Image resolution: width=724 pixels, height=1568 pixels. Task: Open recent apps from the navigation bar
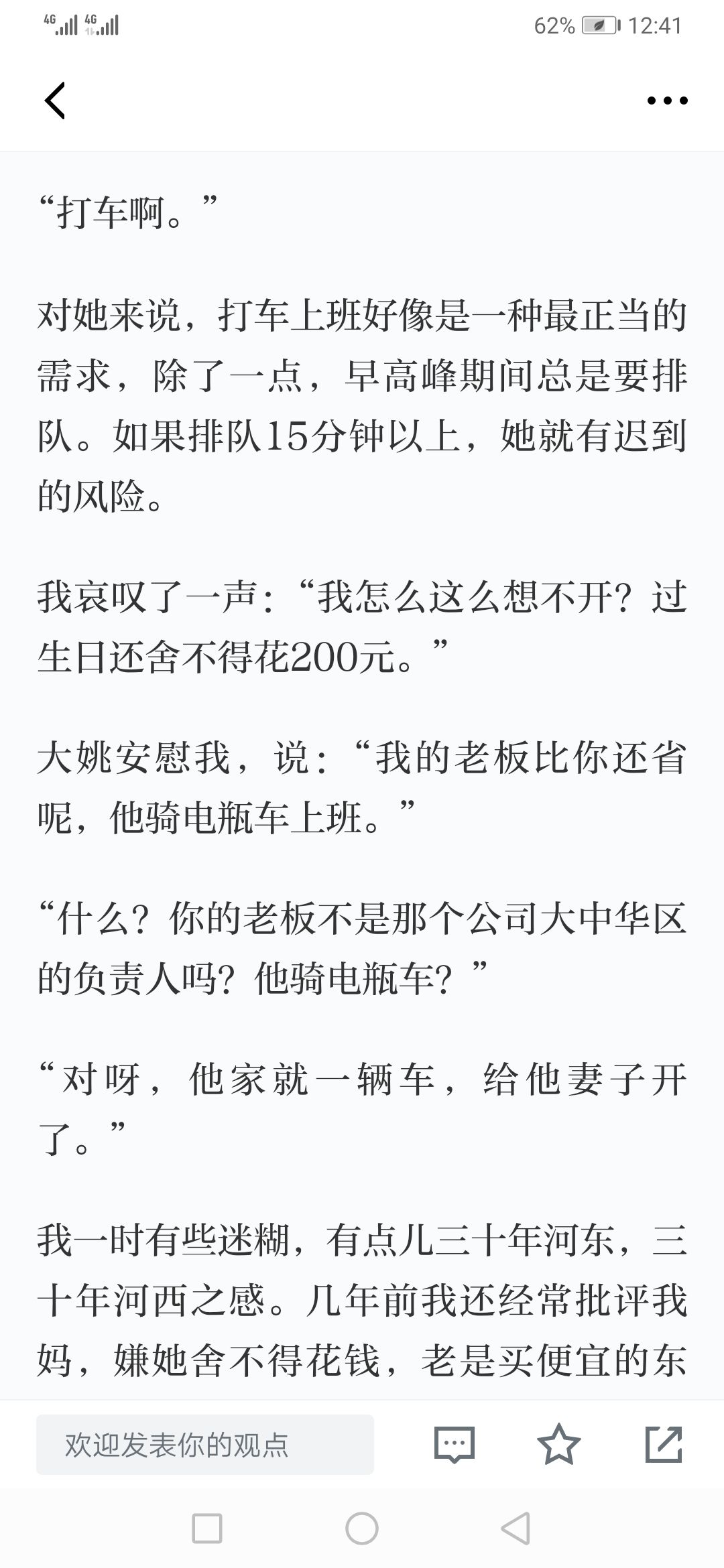207,1529
